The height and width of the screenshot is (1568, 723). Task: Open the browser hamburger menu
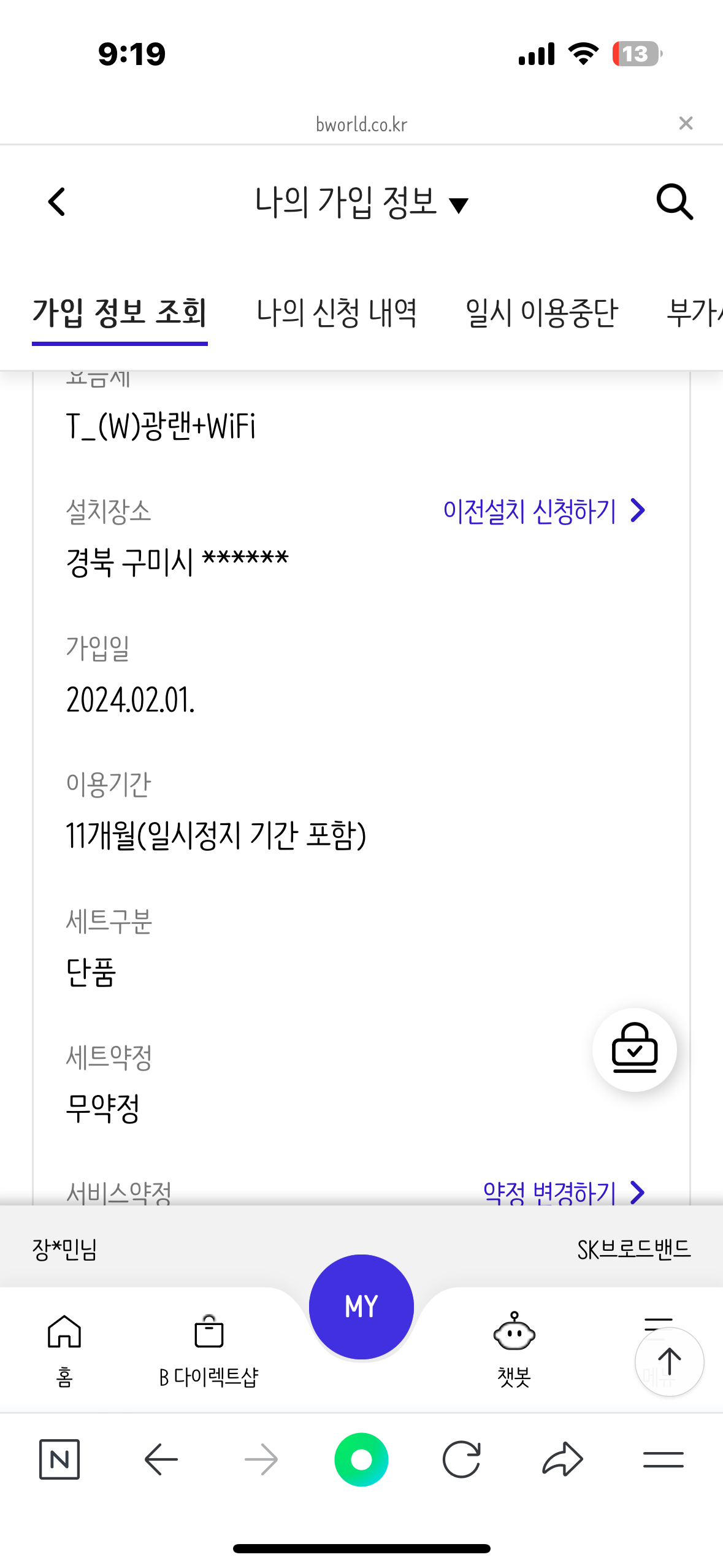(x=663, y=1459)
